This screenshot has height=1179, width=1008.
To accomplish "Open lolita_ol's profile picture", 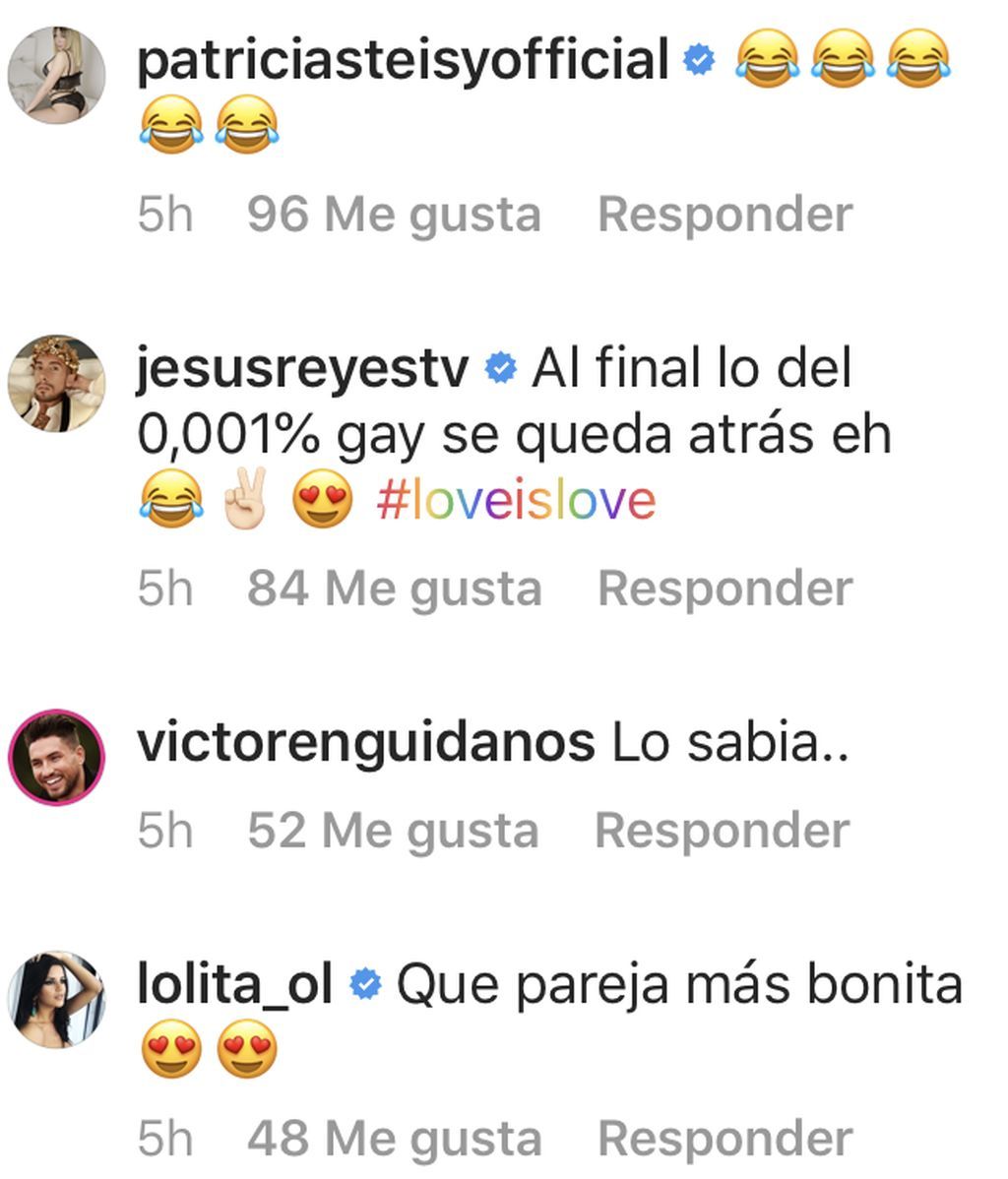I will point(56,999).
